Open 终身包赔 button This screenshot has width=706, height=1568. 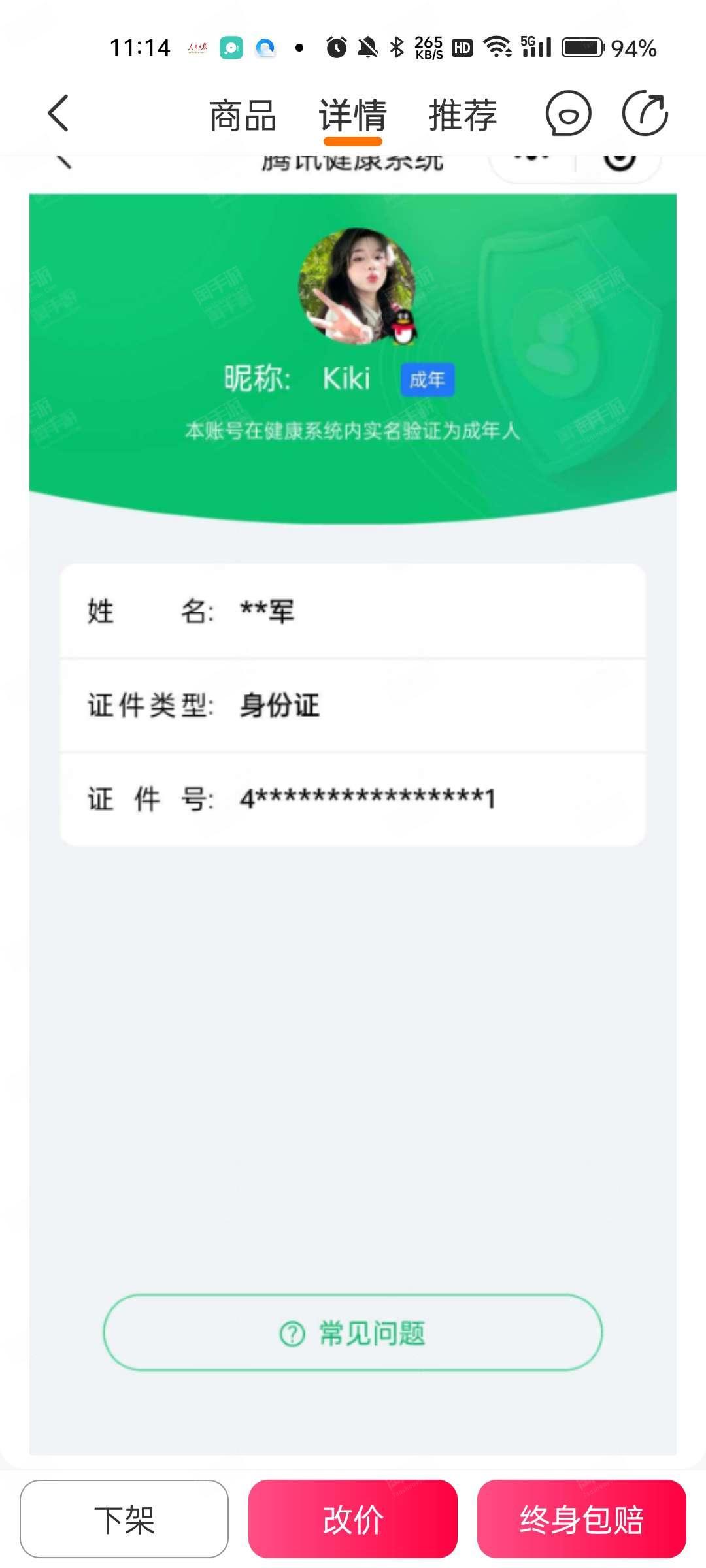click(x=582, y=1519)
